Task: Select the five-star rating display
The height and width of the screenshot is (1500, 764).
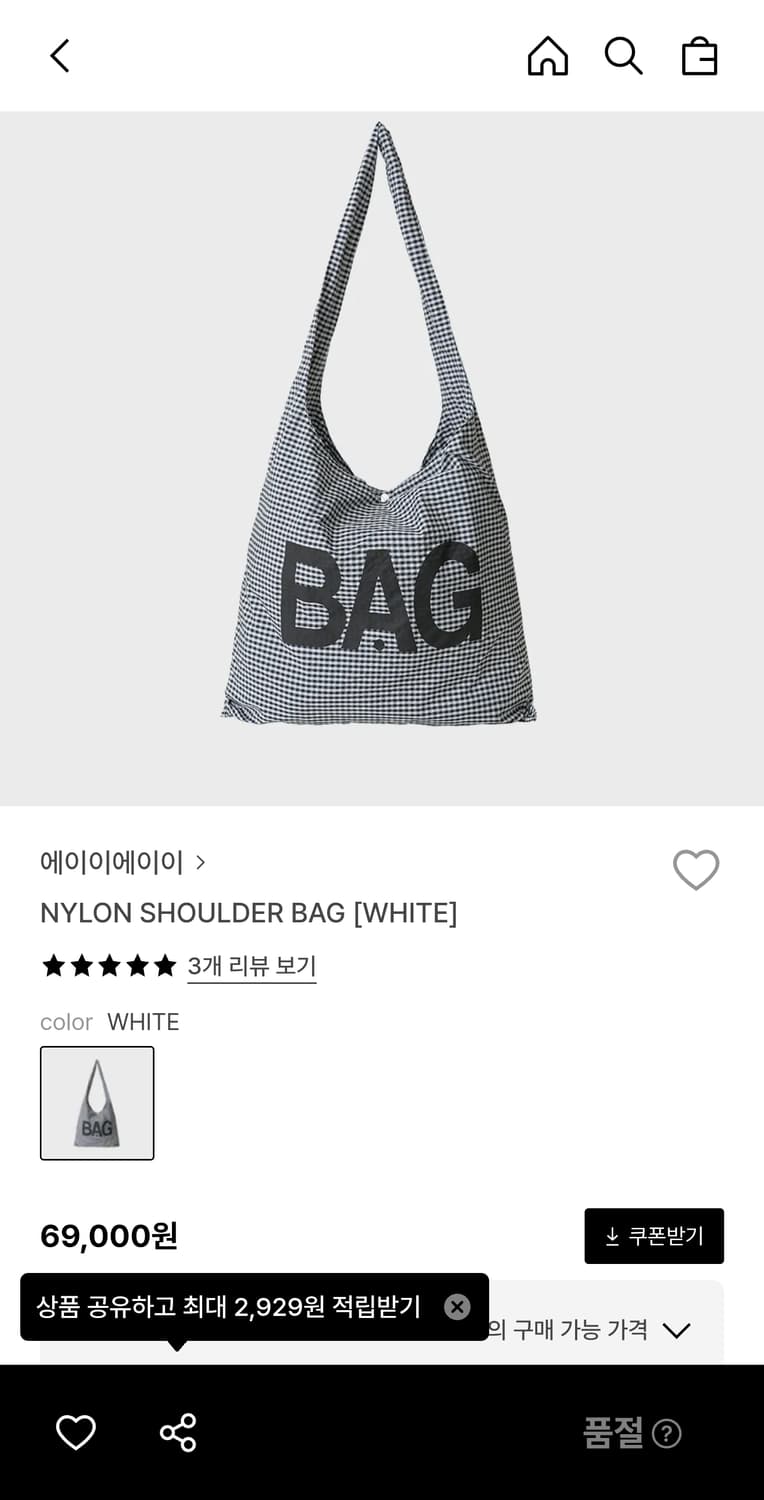Action: [x=108, y=965]
